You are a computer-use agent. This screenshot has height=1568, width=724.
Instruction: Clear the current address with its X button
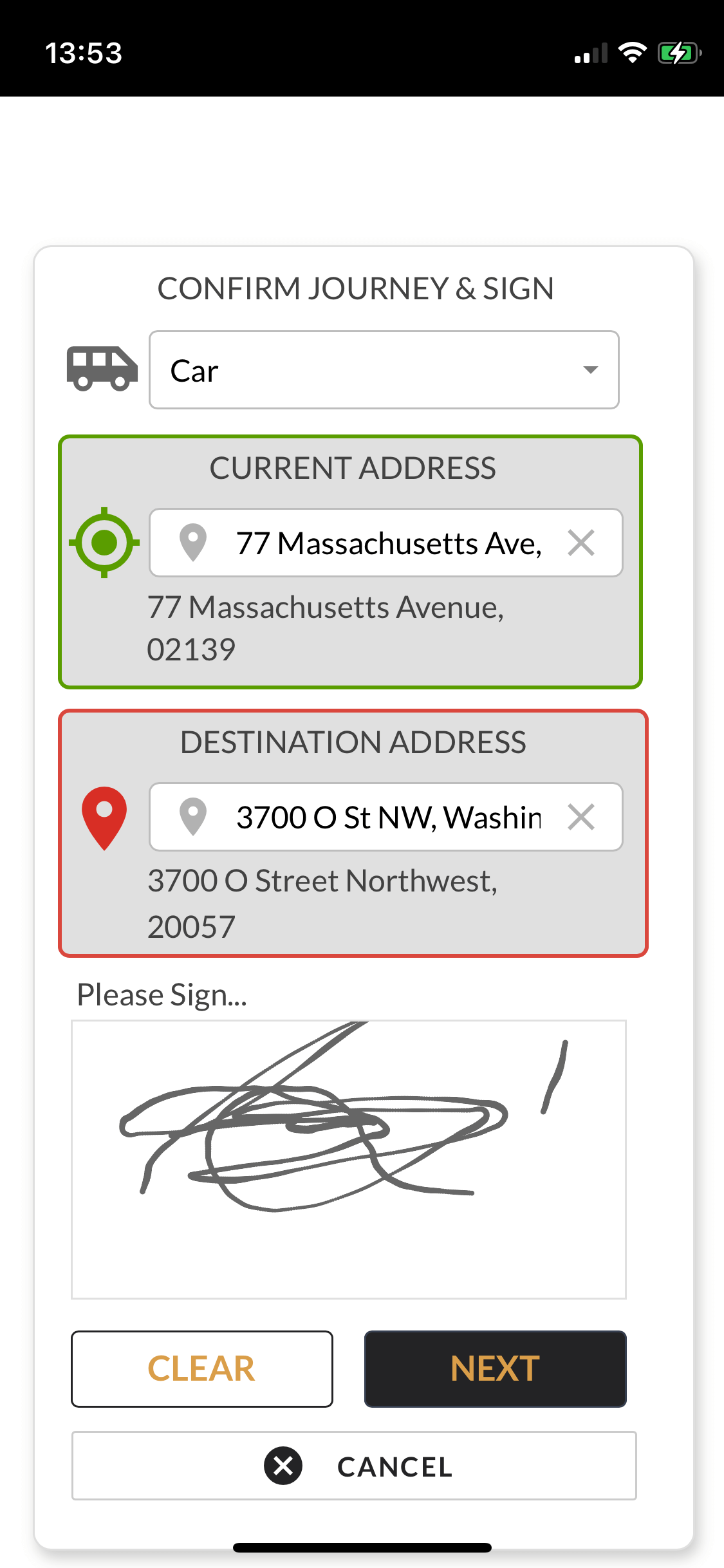click(x=582, y=543)
